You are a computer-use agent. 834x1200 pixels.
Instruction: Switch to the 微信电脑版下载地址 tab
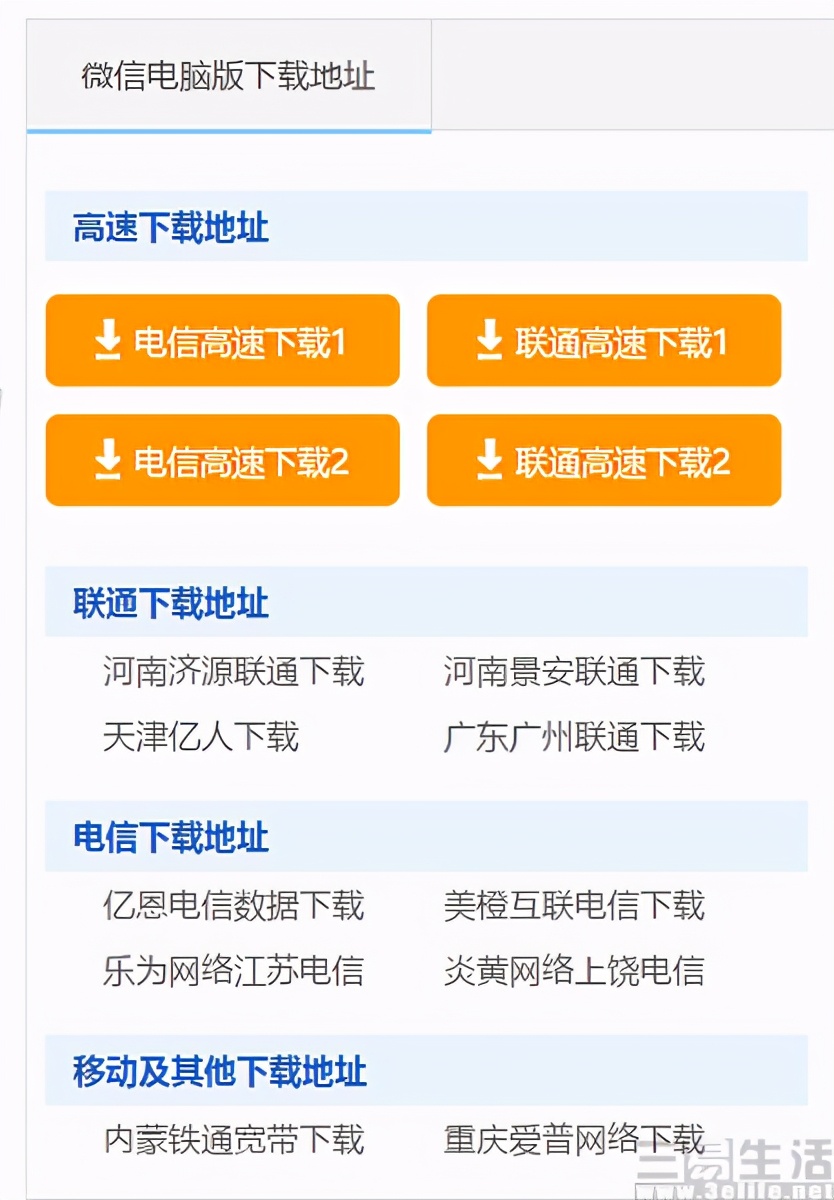point(228,77)
